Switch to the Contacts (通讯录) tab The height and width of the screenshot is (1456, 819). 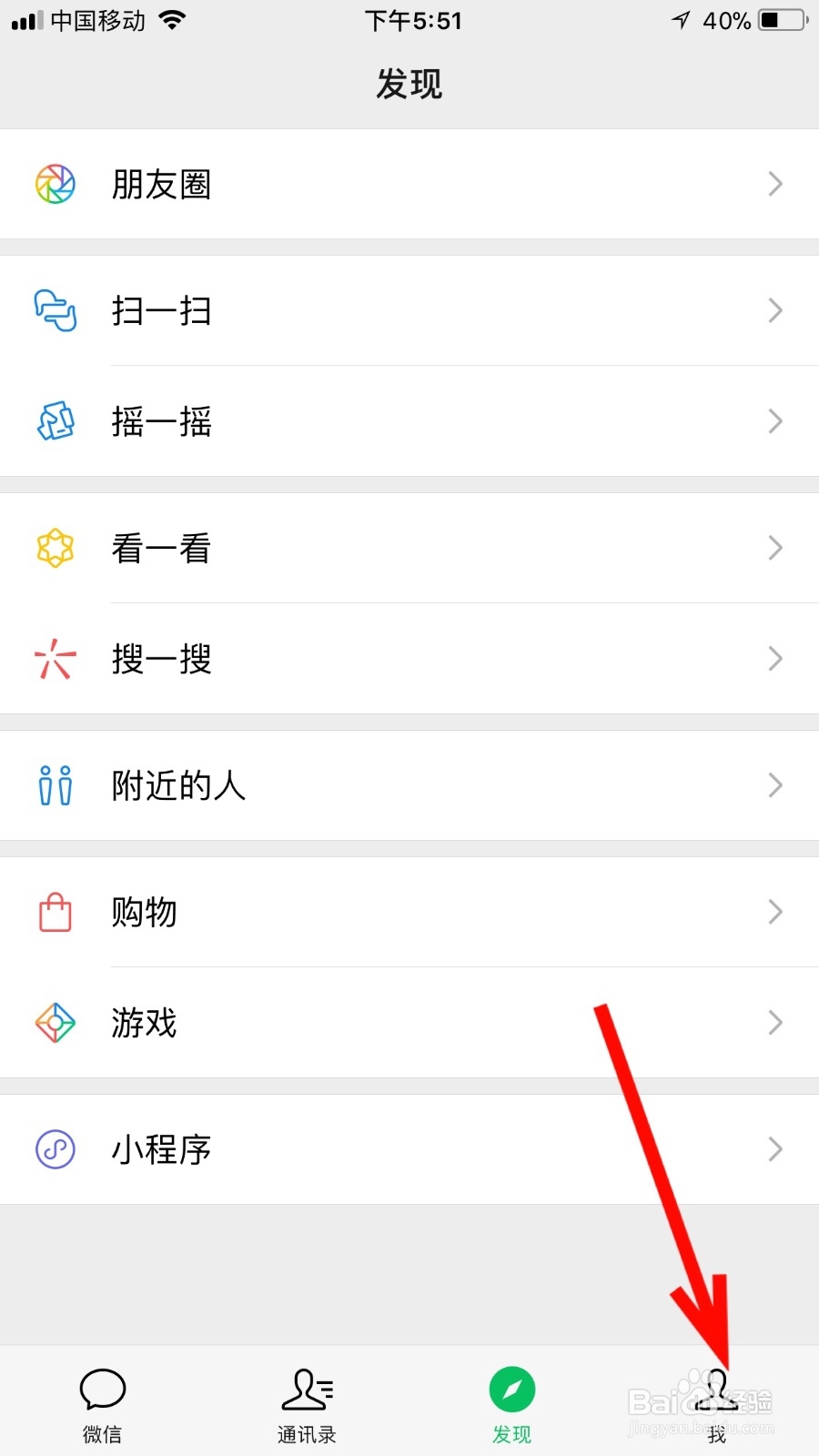click(307, 1401)
